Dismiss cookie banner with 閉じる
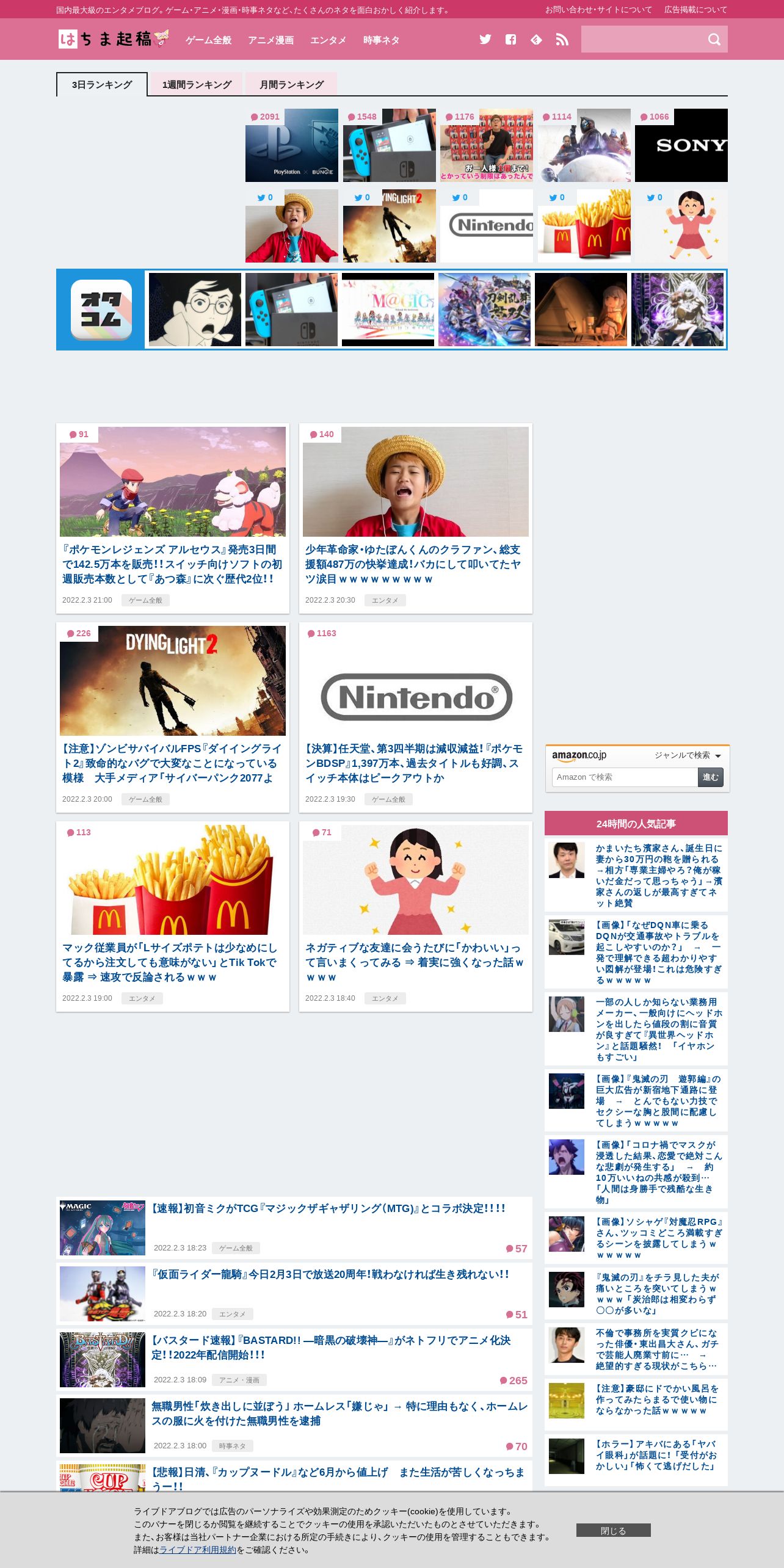The width and height of the screenshot is (784, 1568). tap(614, 1530)
